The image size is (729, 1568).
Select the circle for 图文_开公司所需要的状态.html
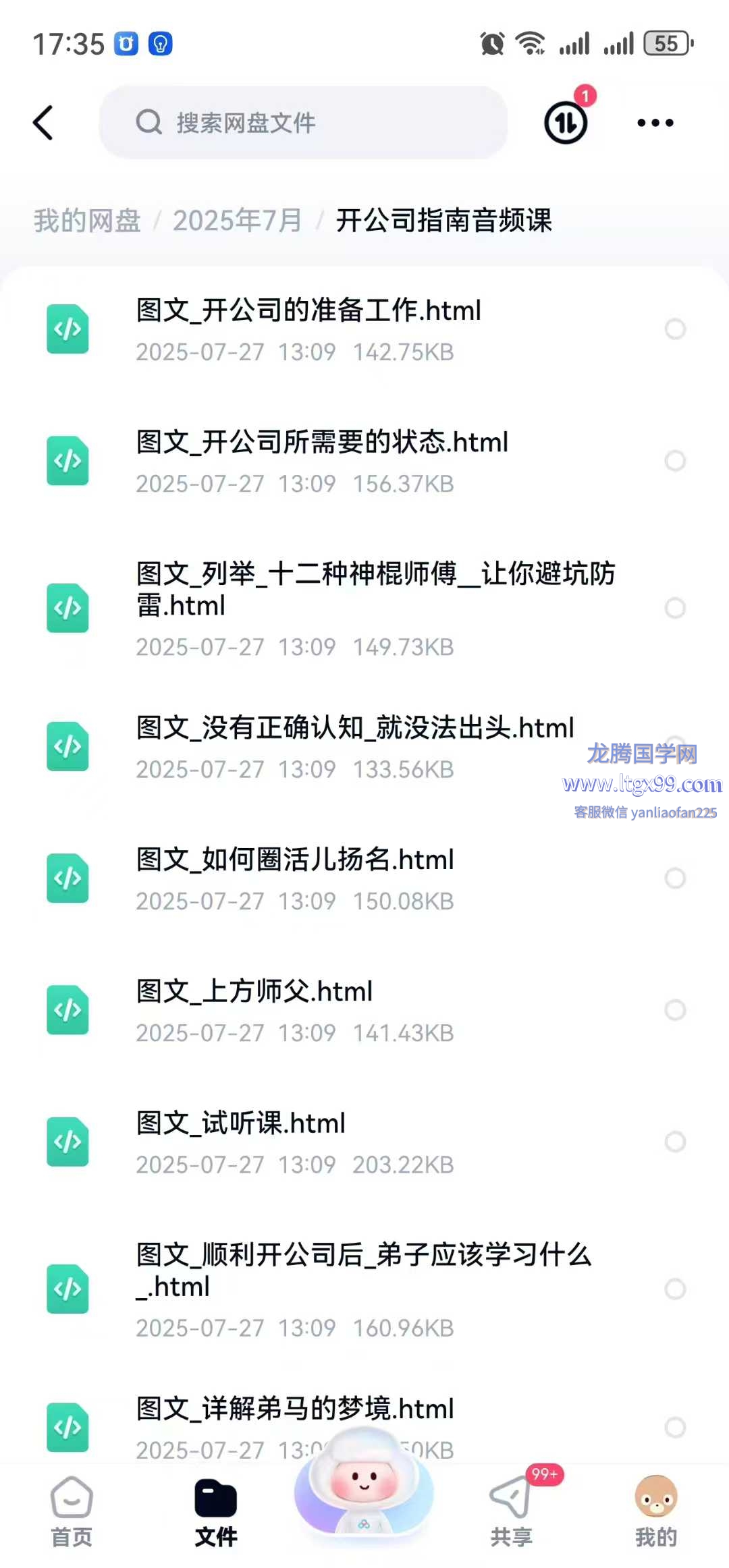tap(675, 461)
